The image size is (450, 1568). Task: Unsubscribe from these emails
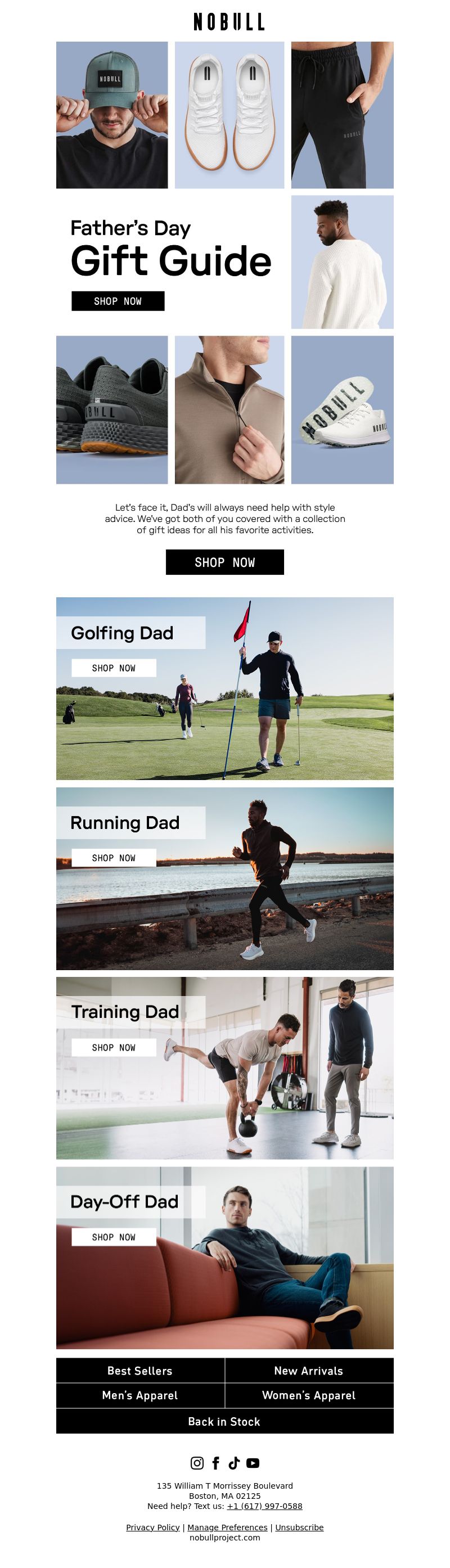(x=299, y=1527)
